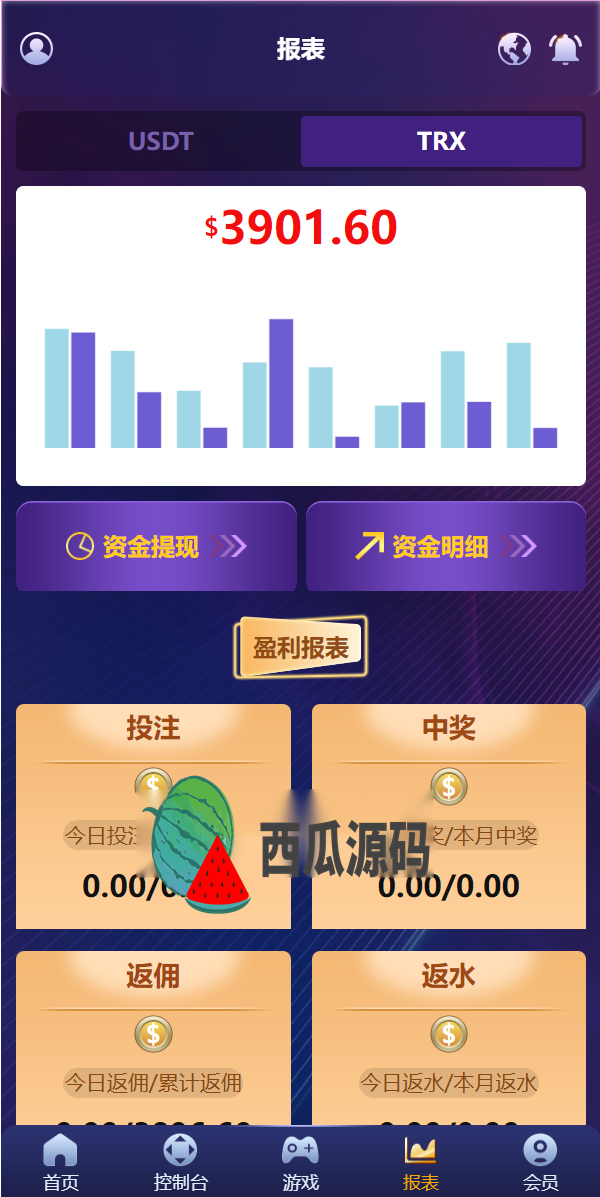Open the notifications bell

[x=565, y=48]
